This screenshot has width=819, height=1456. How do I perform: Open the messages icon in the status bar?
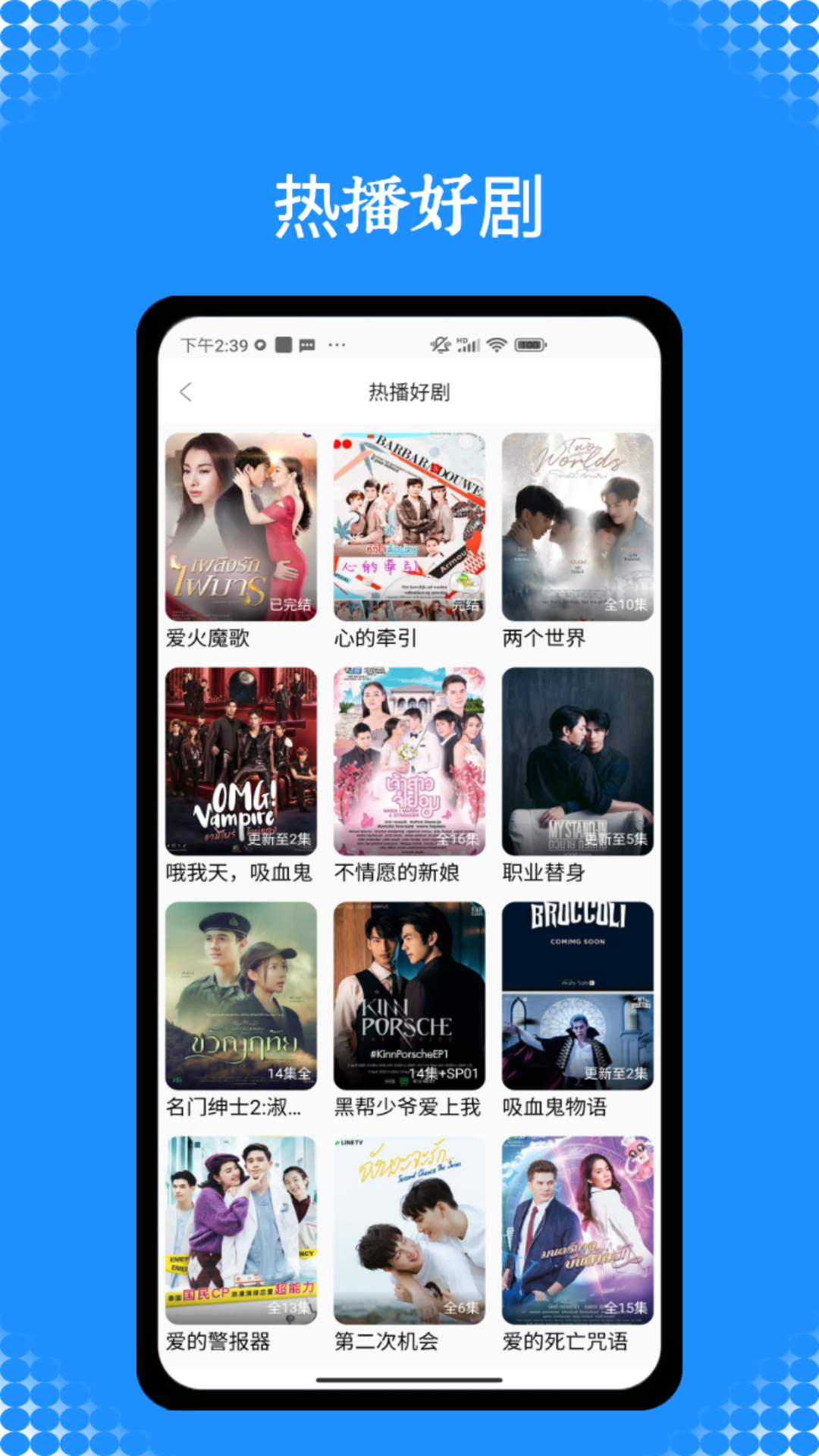[306, 344]
